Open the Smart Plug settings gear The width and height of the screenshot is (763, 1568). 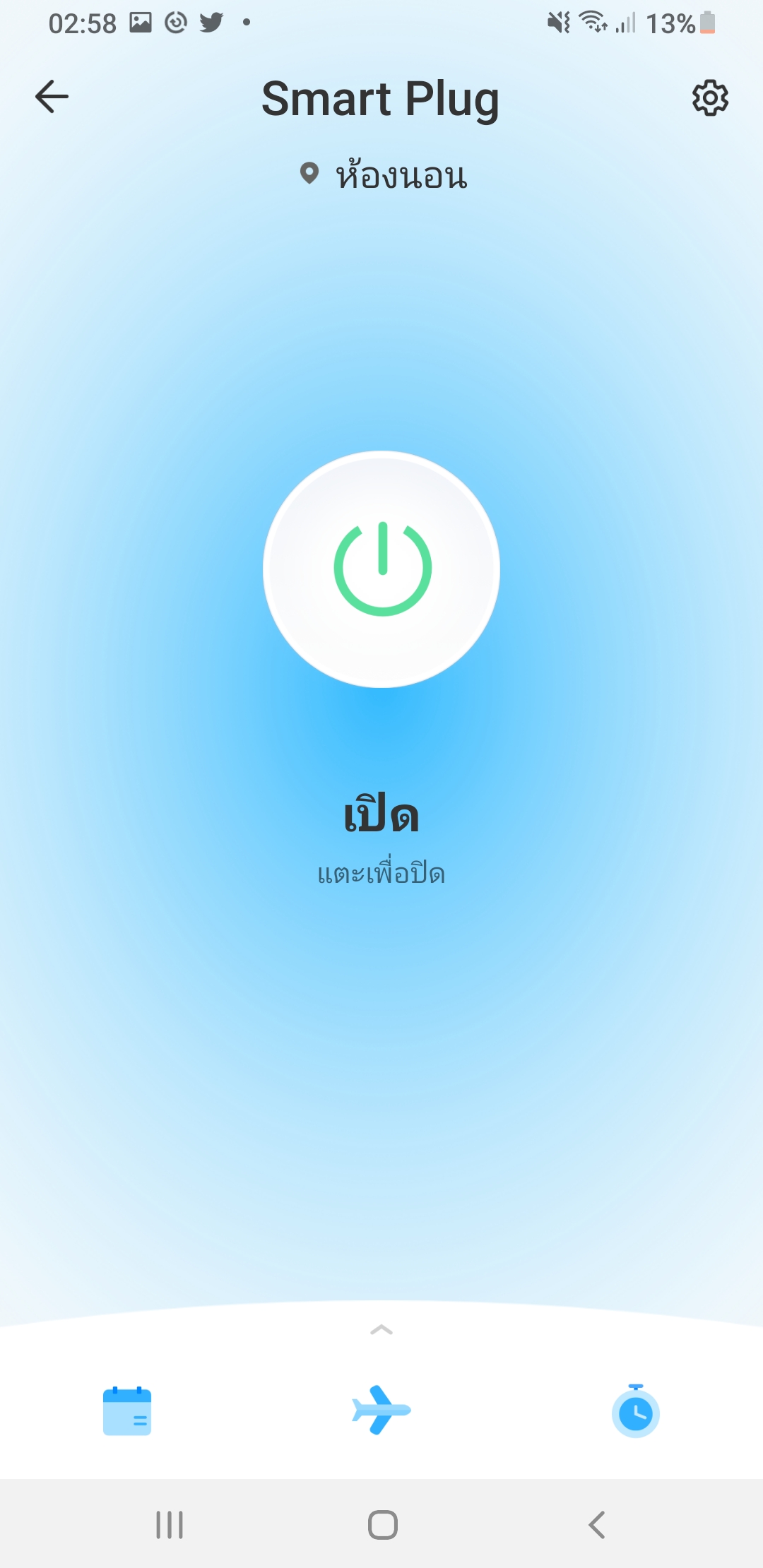coord(710,97)
